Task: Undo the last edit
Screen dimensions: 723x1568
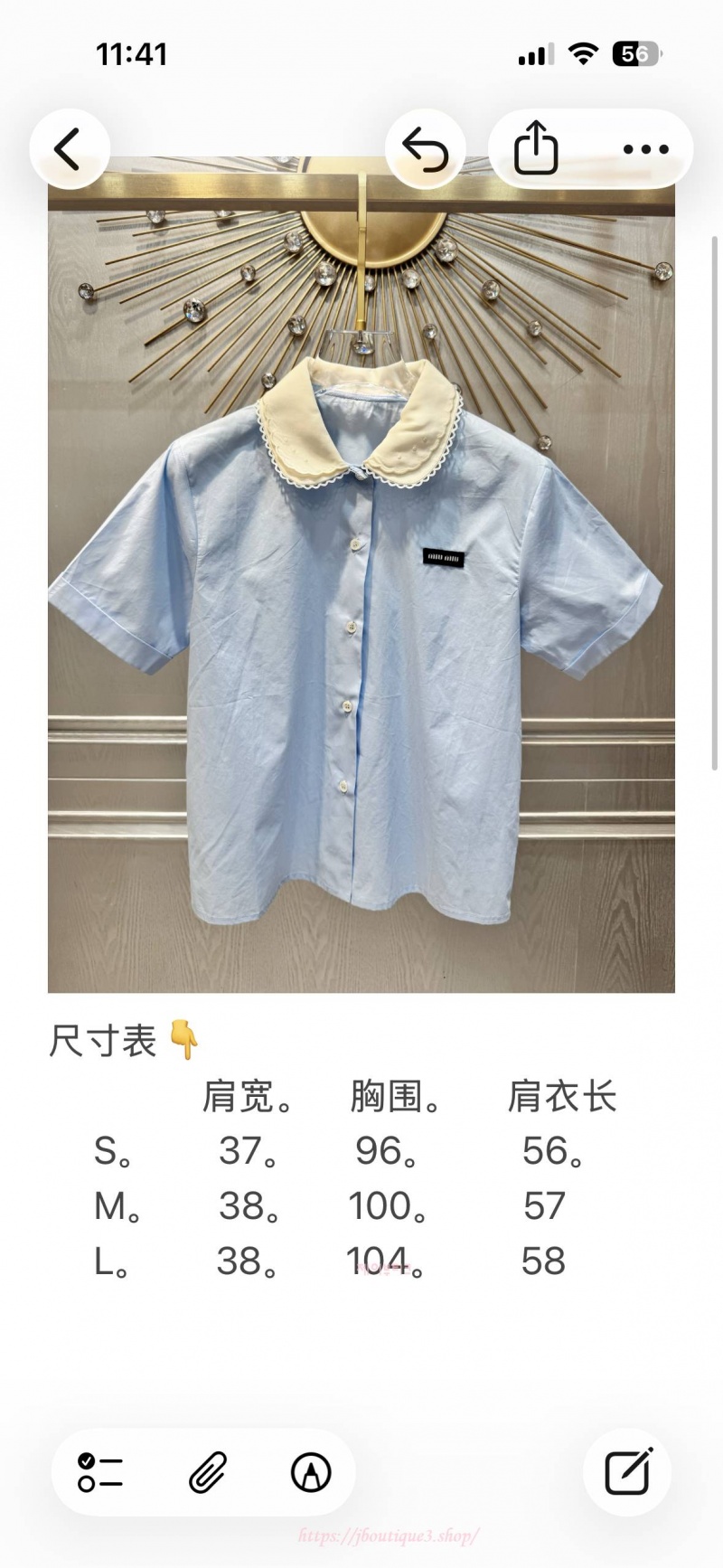Action: pos(425,149)
